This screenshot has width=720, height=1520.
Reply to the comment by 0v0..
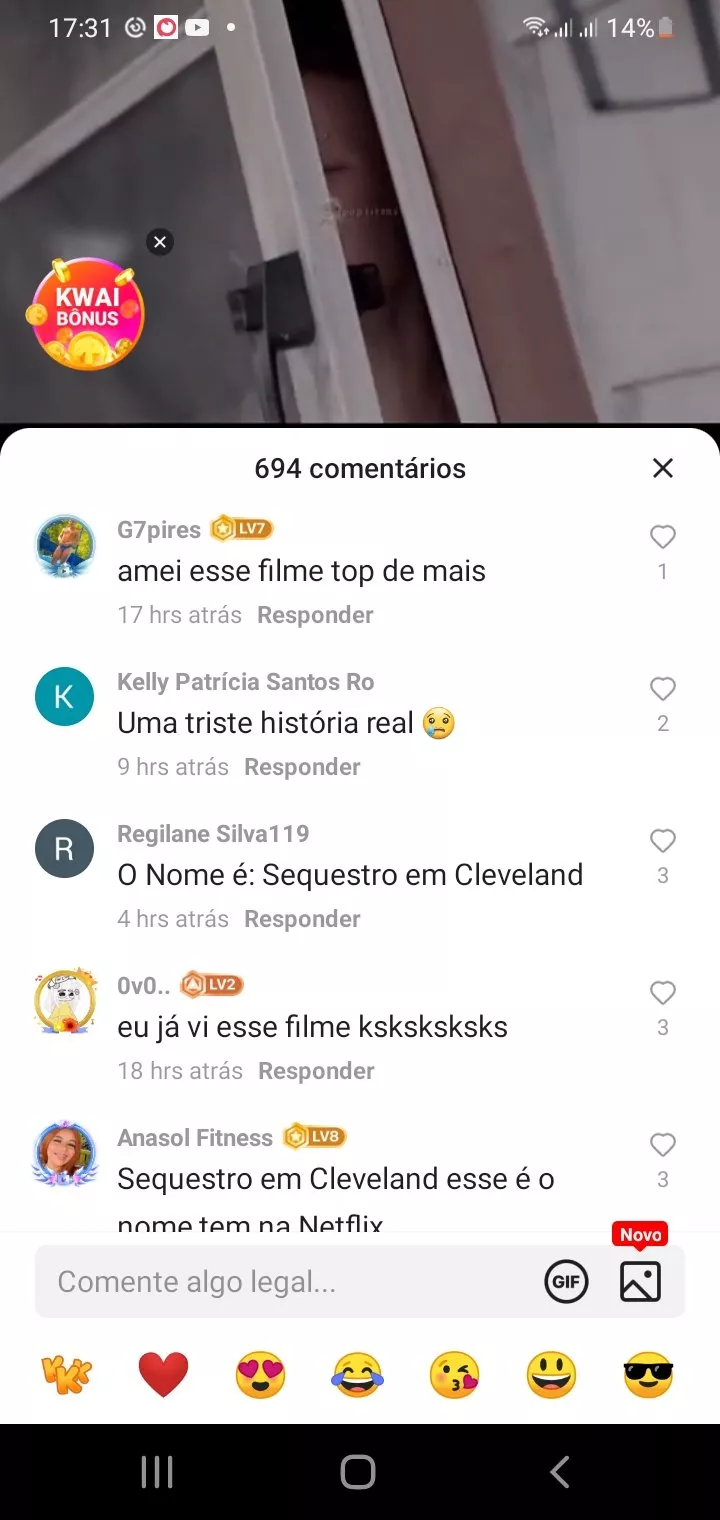316,1071
